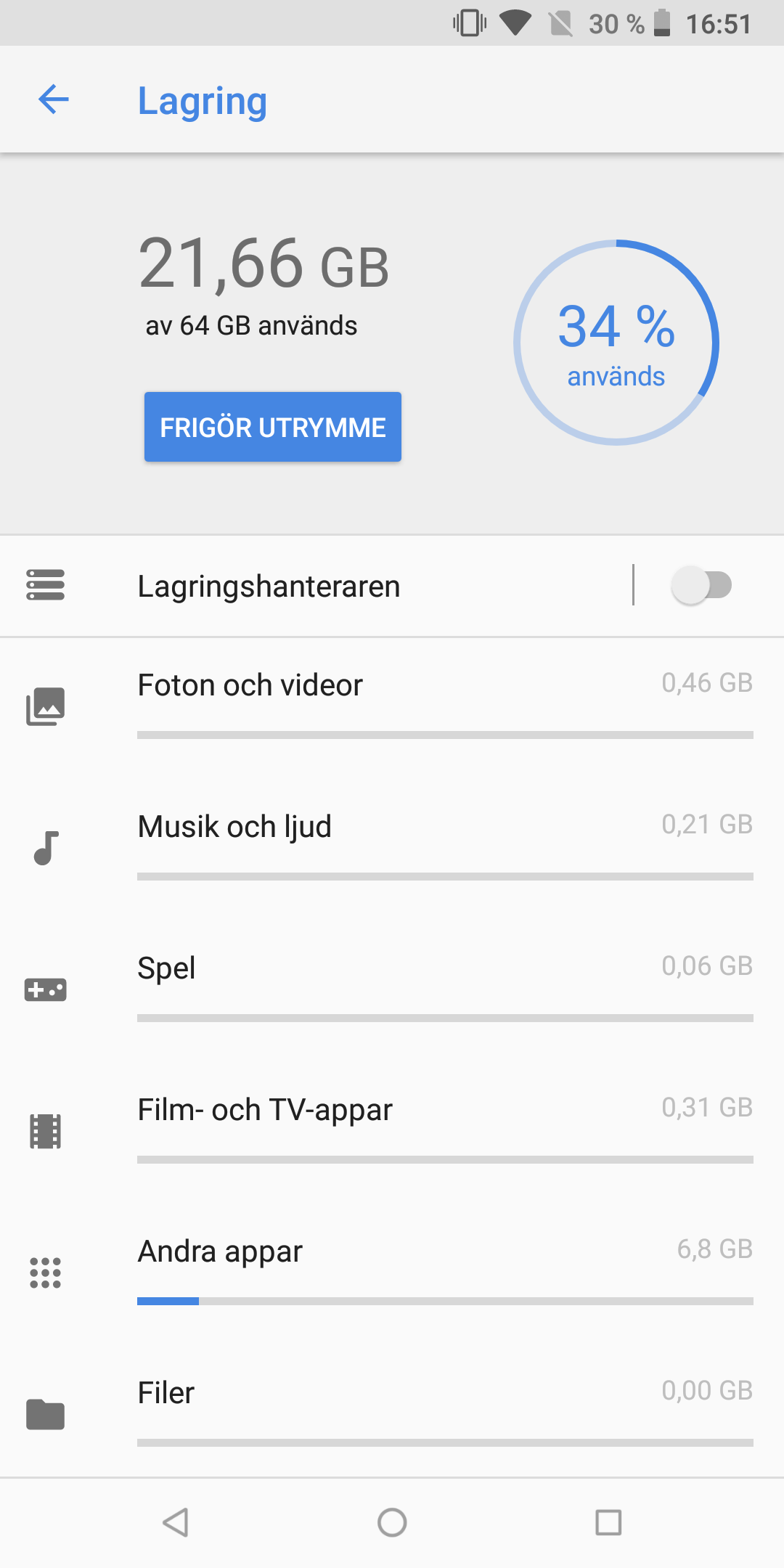Viewport: 784px width, 1568px height.
Task: Enable the Lagringshanteraren switch
Action: pyautogui.click(x=701, y=585)
